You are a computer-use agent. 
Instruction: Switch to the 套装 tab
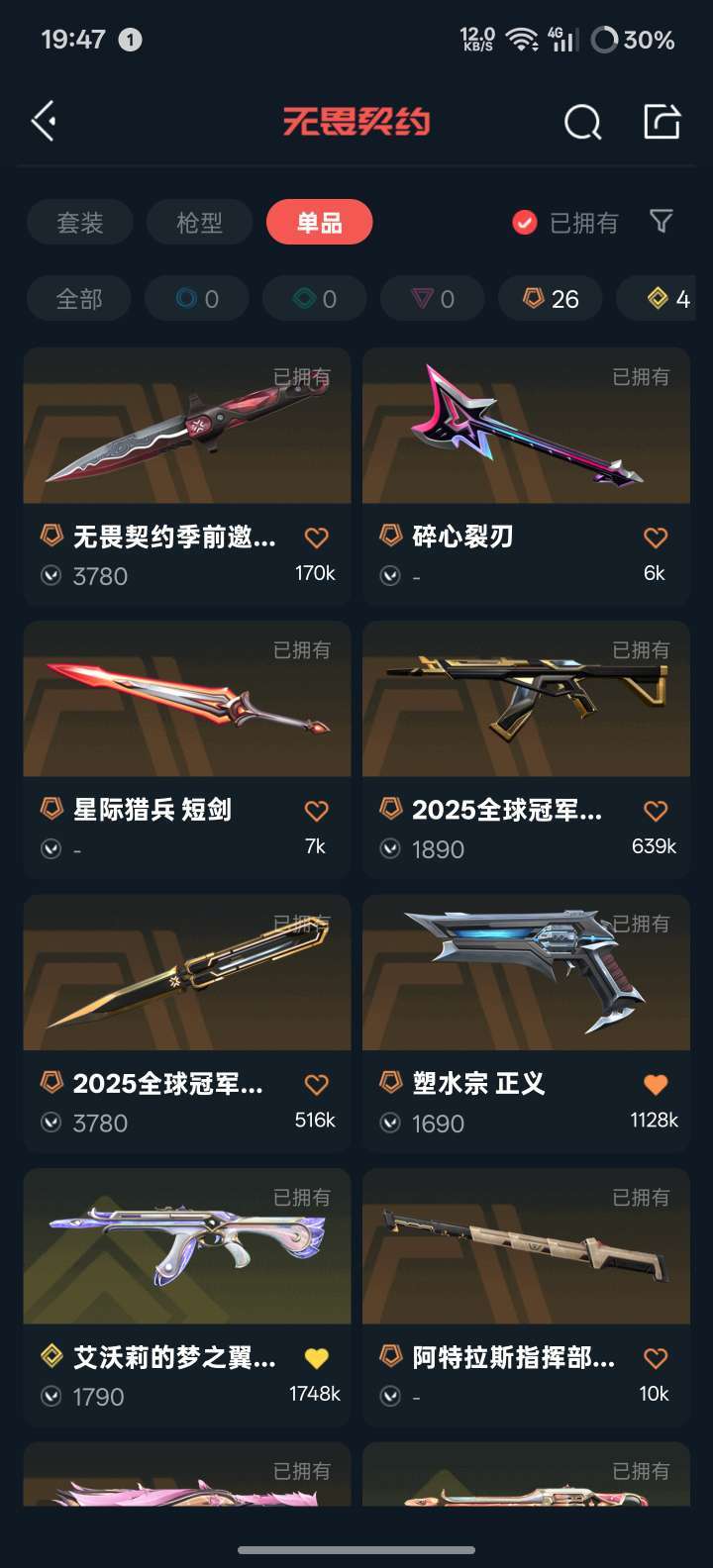tap(80, 223)
